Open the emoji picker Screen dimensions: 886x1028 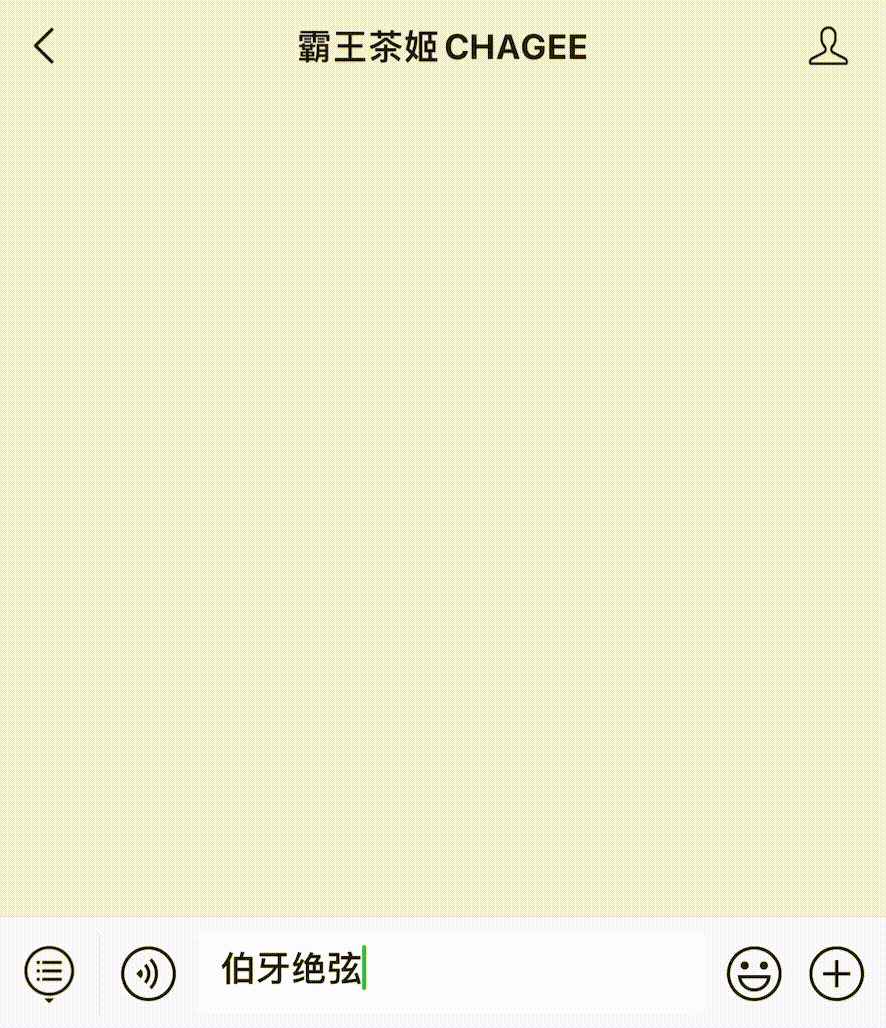pyautogui.click(x=754, y=973)
